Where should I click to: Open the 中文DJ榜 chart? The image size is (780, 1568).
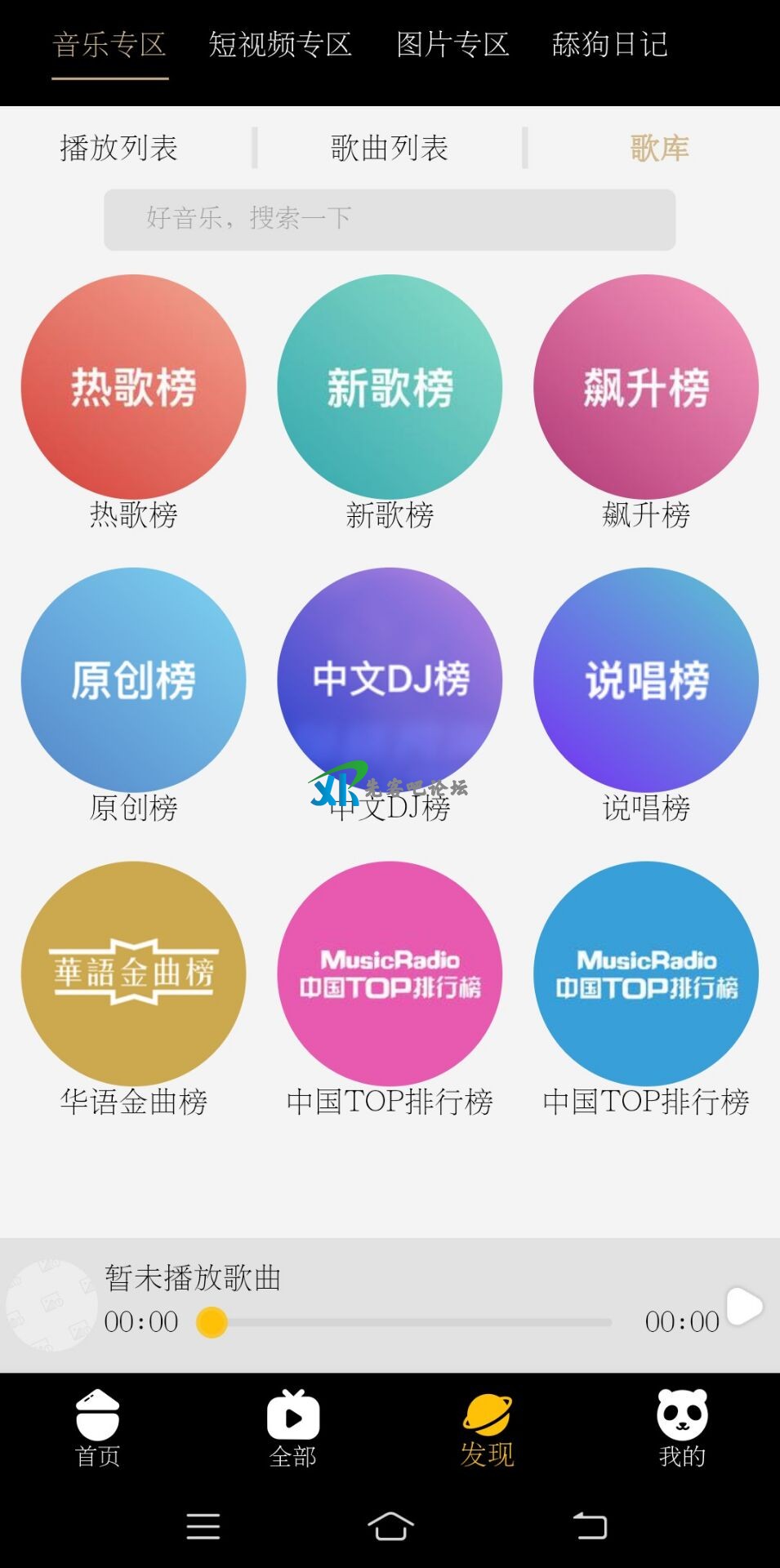coord(390,679)
